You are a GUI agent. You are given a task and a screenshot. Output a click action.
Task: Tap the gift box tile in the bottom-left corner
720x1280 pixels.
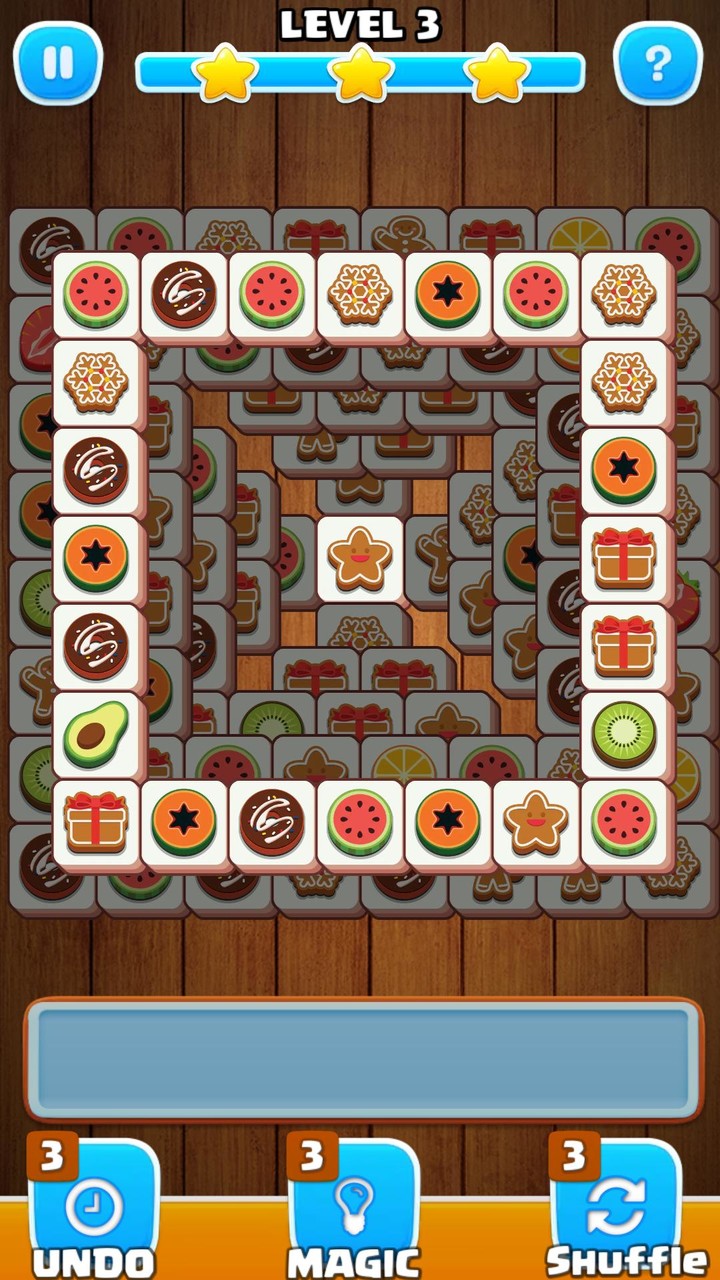[x=96, y=820]
